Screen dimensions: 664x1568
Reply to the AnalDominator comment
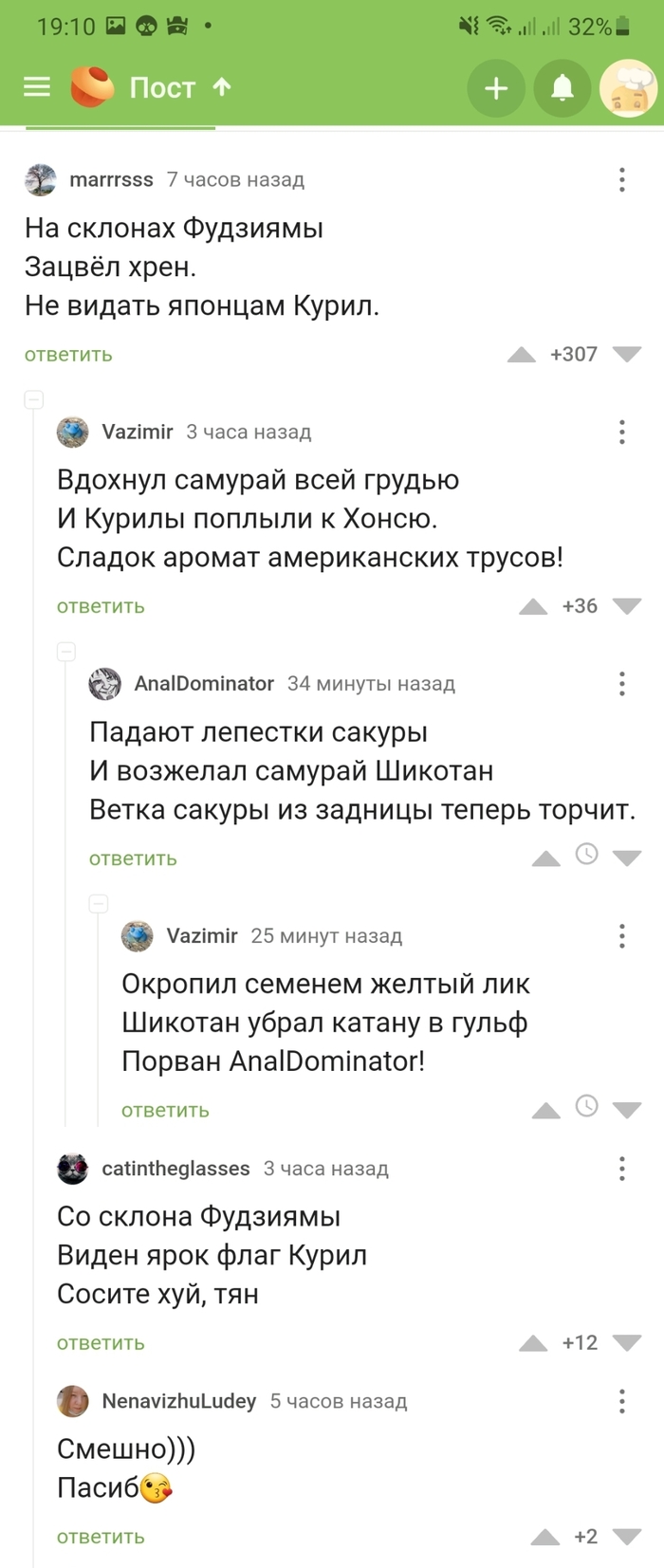click(x=133, y=858)
